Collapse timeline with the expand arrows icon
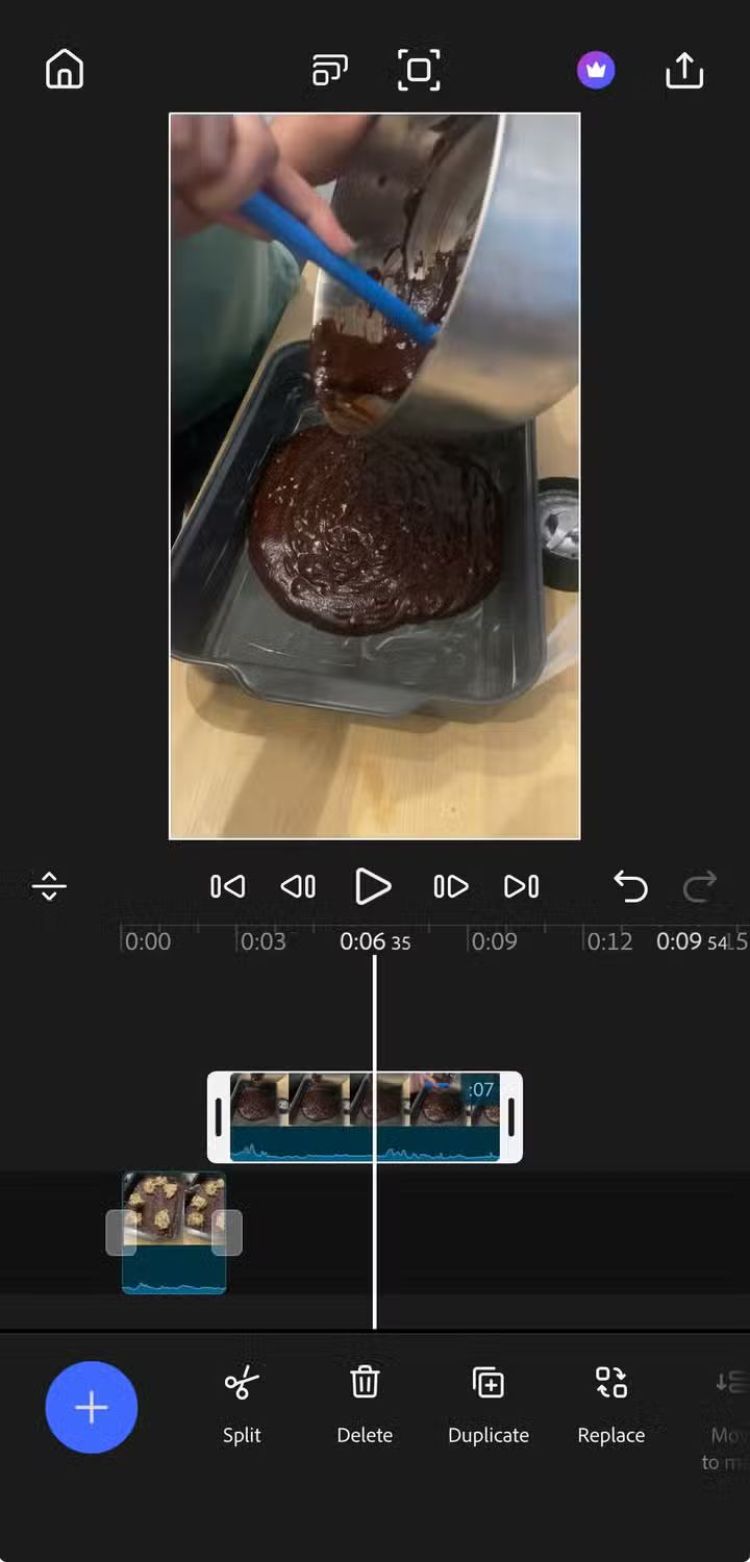This screenshot has width=750, height=1562. [48, 886]
